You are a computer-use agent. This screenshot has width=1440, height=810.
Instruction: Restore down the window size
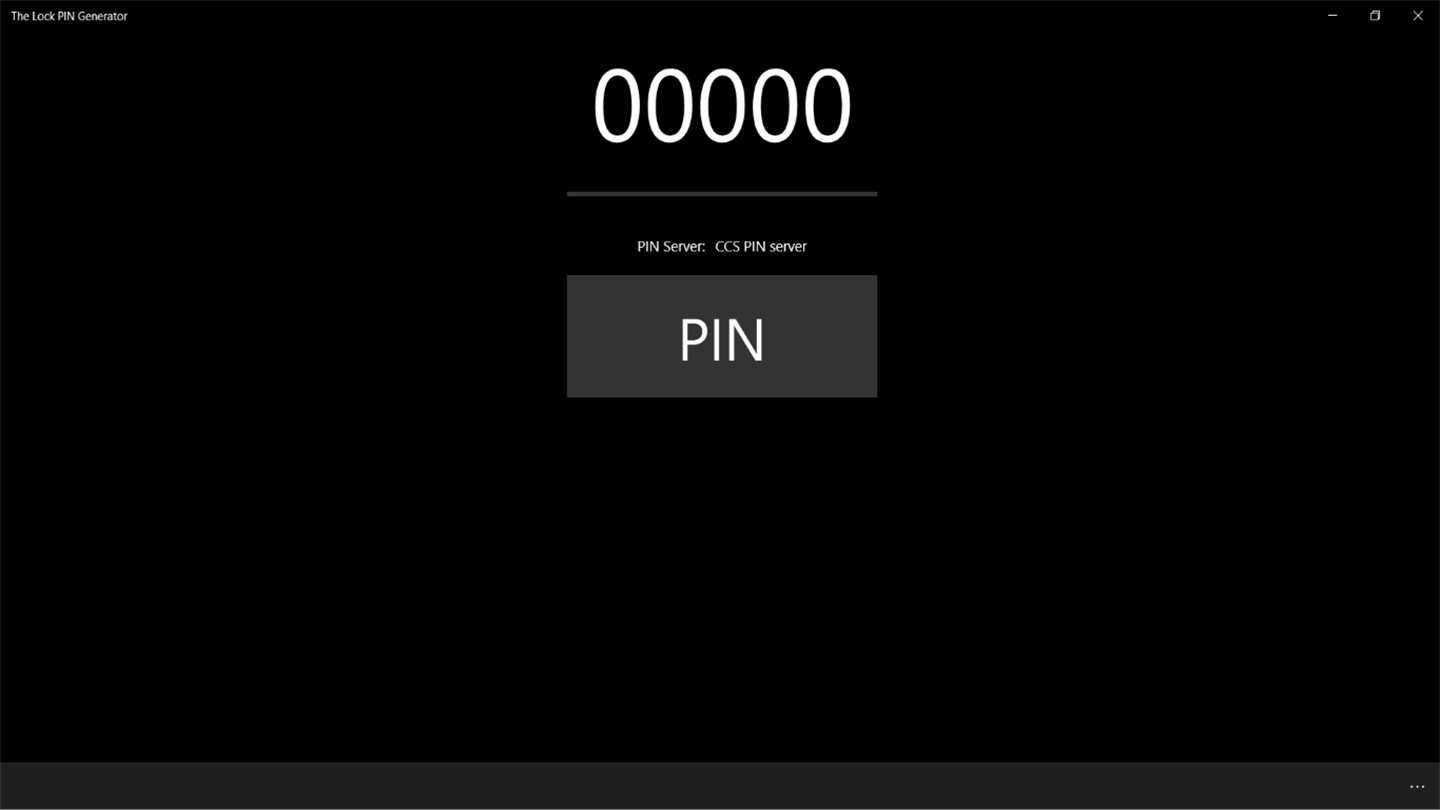coord(1375,16)
